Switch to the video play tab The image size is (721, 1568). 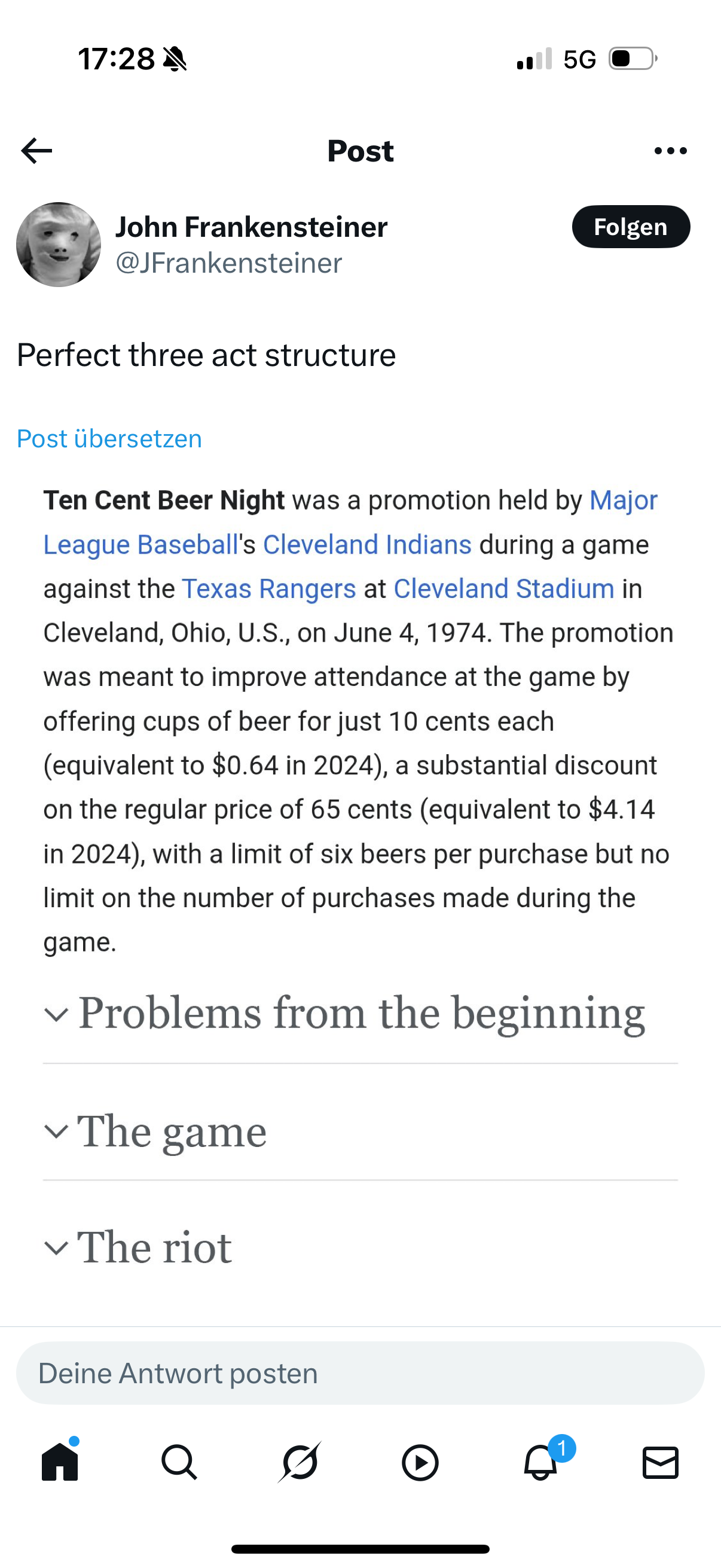(420, 1462)
